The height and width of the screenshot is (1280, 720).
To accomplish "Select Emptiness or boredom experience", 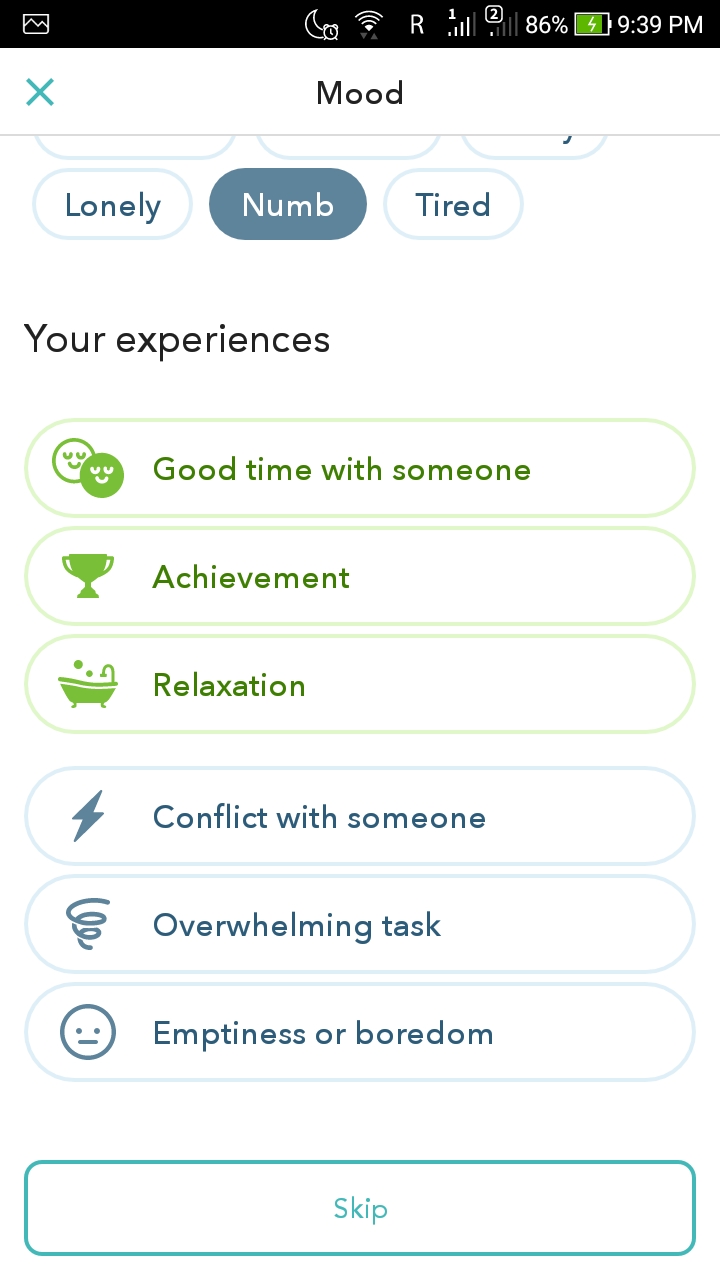I will 360,1033.
